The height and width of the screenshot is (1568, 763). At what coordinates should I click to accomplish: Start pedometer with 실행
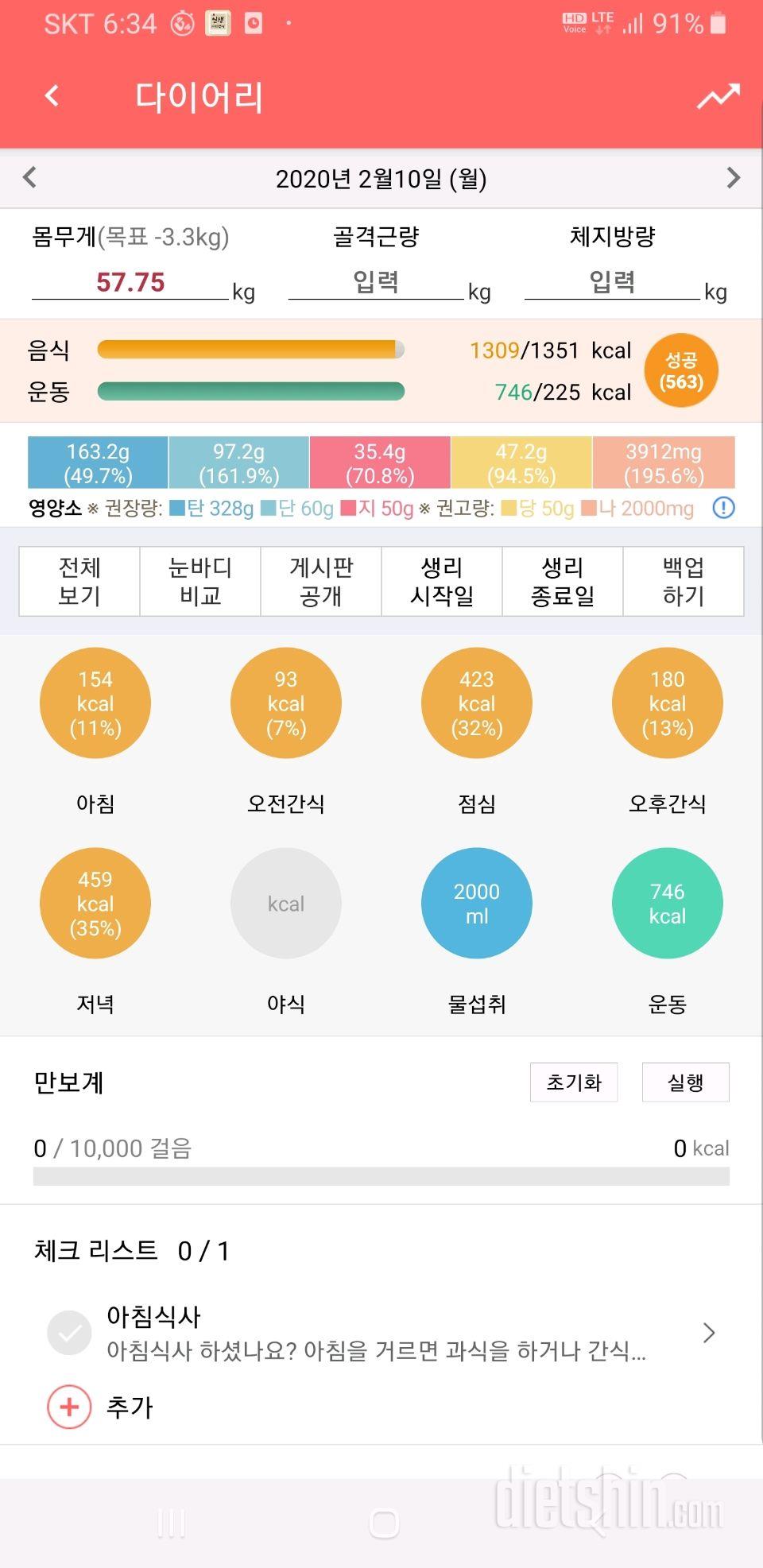(685, 1082)
